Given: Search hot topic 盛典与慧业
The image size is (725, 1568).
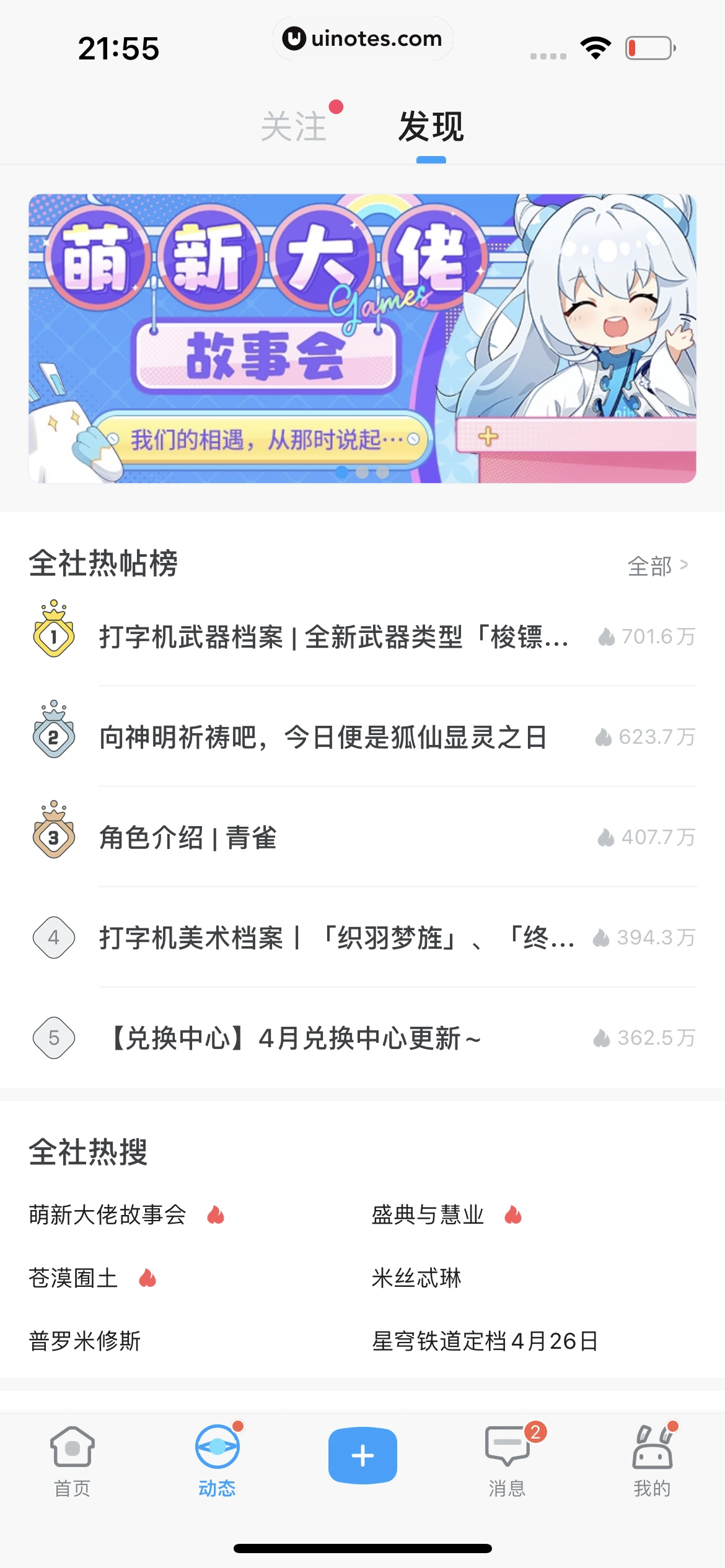Looking at the screenshot, I should [x=428, y=1215].
